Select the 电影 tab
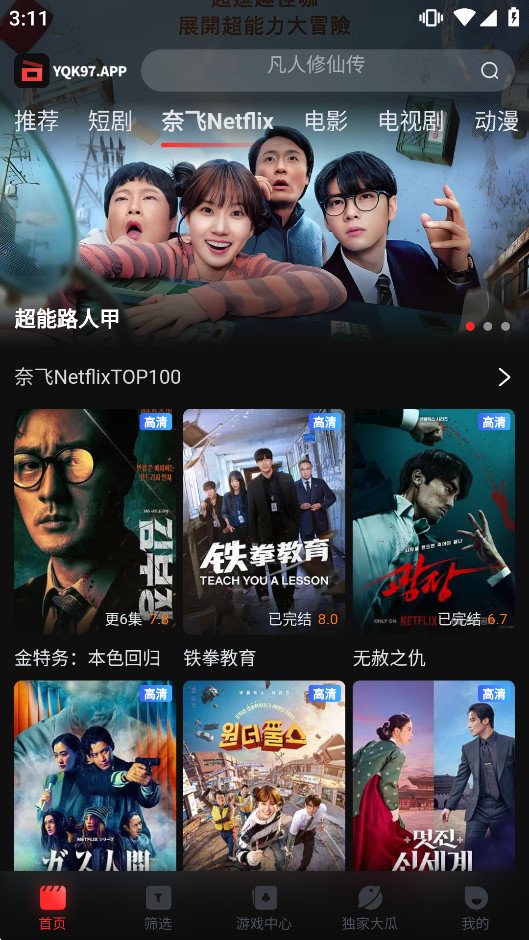 326,121
